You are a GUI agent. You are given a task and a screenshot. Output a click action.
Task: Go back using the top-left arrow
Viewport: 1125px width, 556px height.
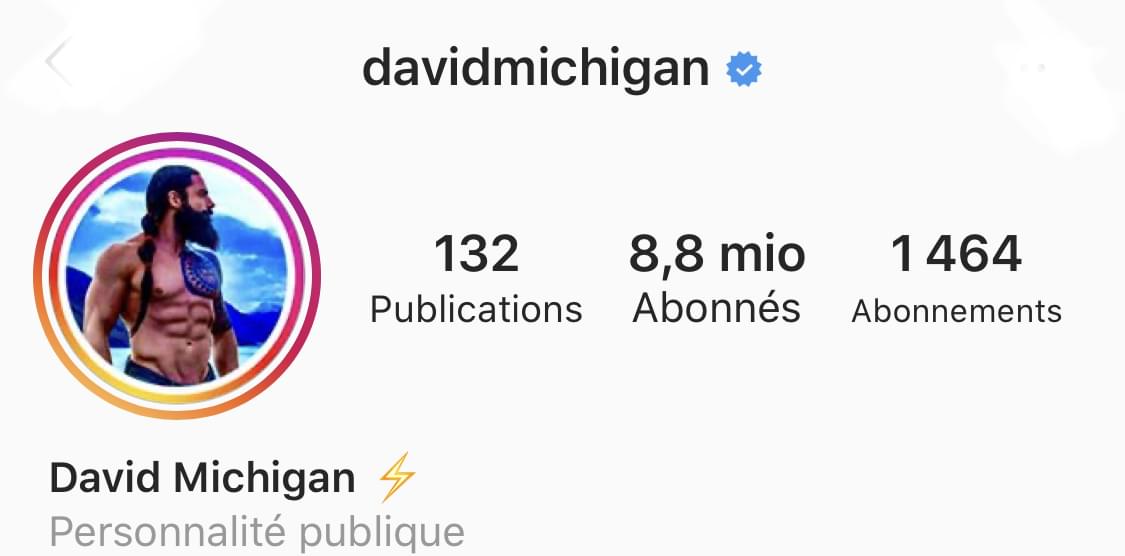point(58,66)
